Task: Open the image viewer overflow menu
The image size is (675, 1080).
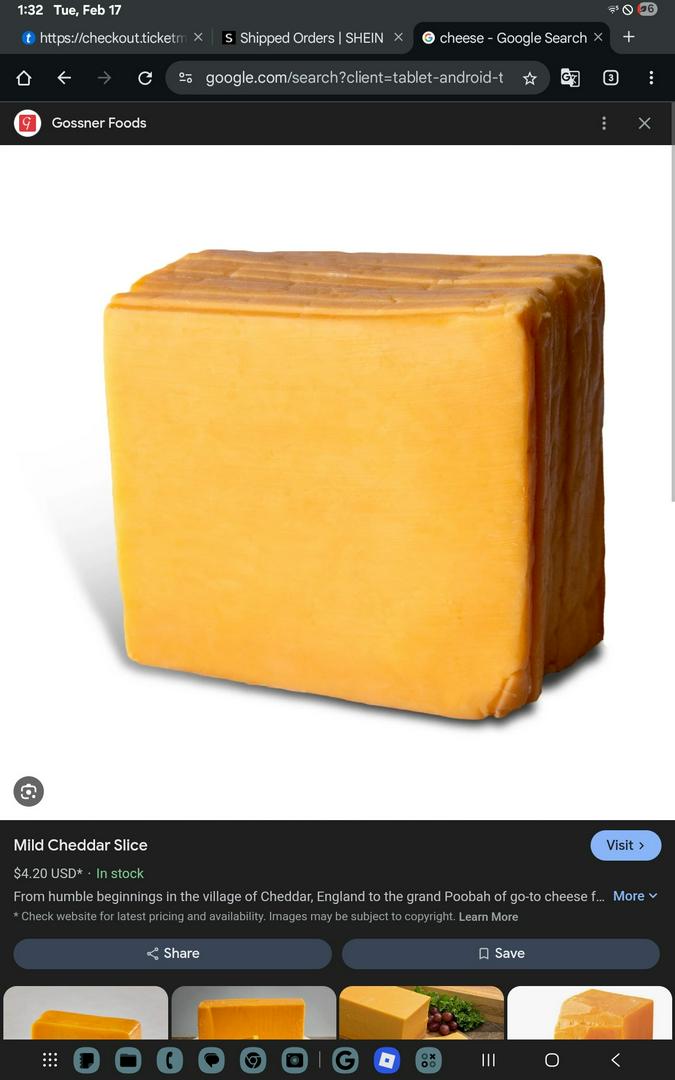Action: pyautogui.click(x=604, y=123)
